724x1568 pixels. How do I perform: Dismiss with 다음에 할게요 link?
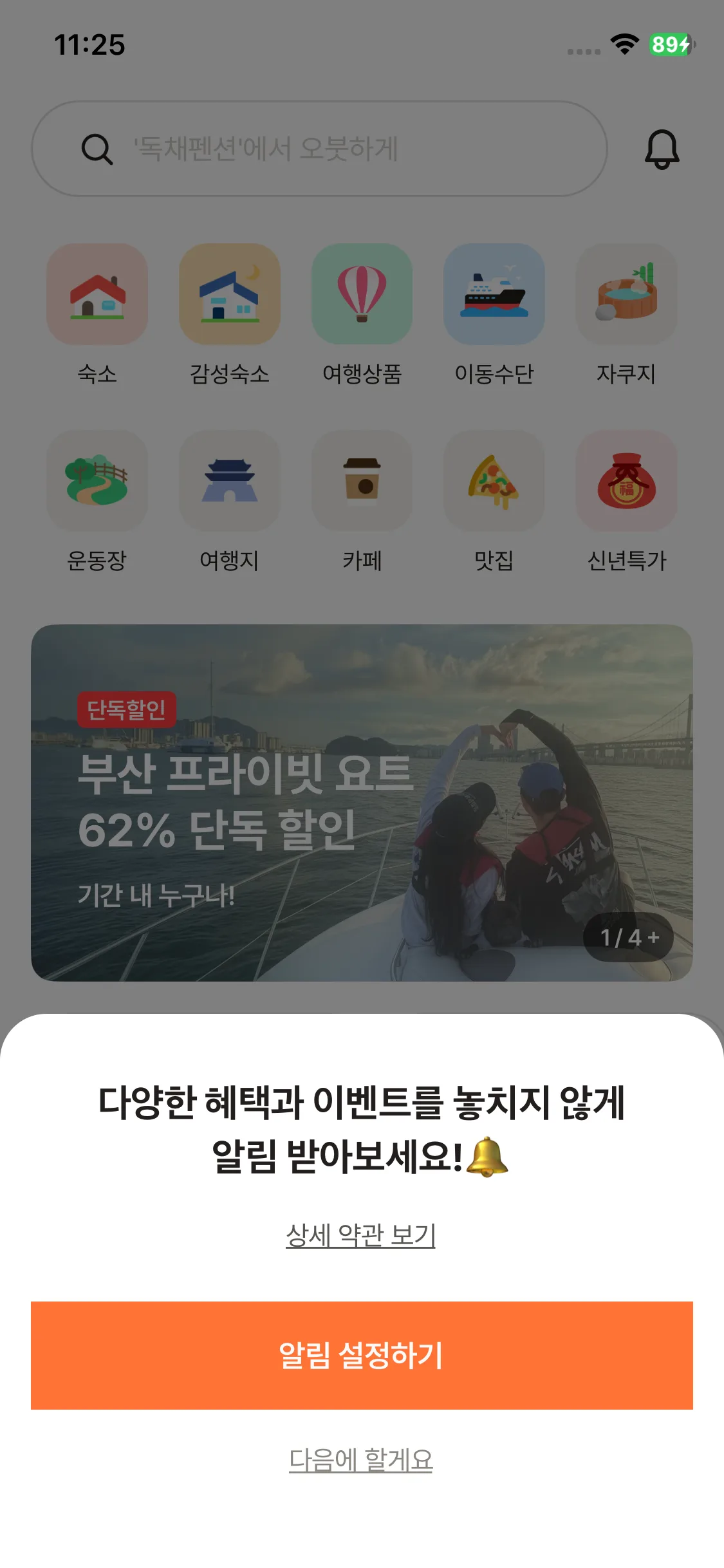pyautogui.click(x=361, y=1460)
